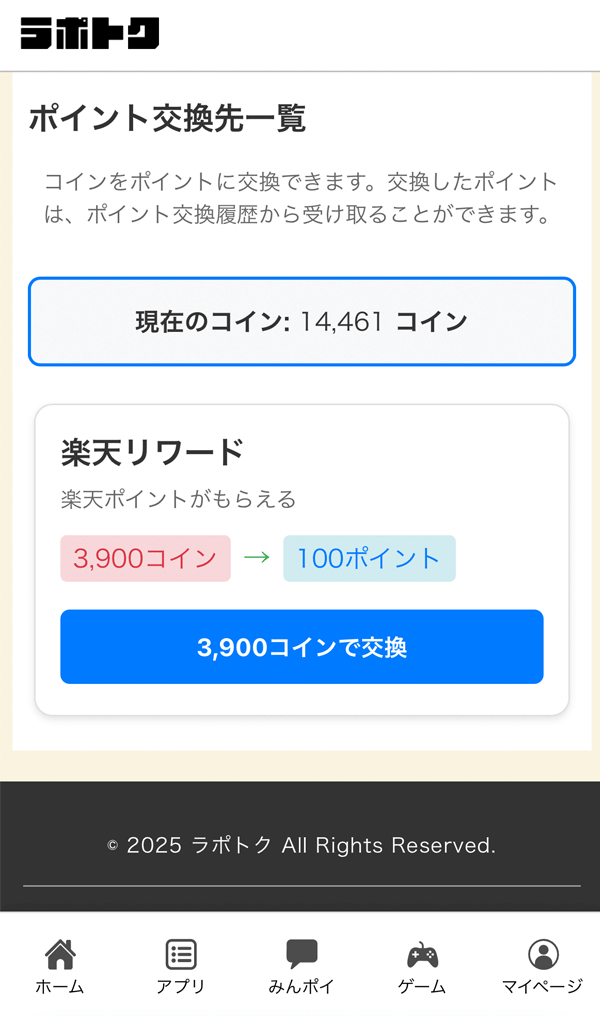600x1016 pixels.
Task: Switch to the ゲーム tab
Action: click(x=422, y=966)
